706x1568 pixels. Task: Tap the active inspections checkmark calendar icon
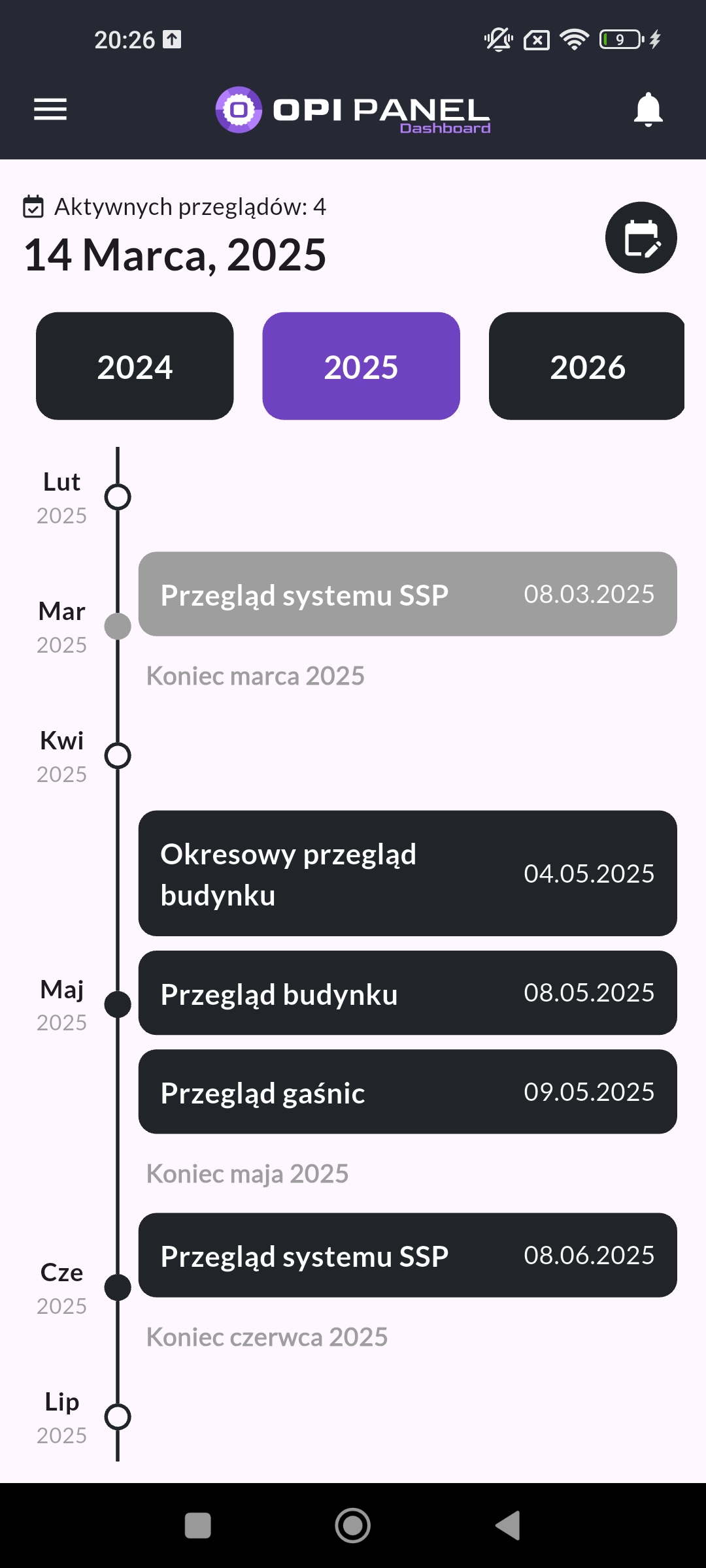tap(32, 207)
